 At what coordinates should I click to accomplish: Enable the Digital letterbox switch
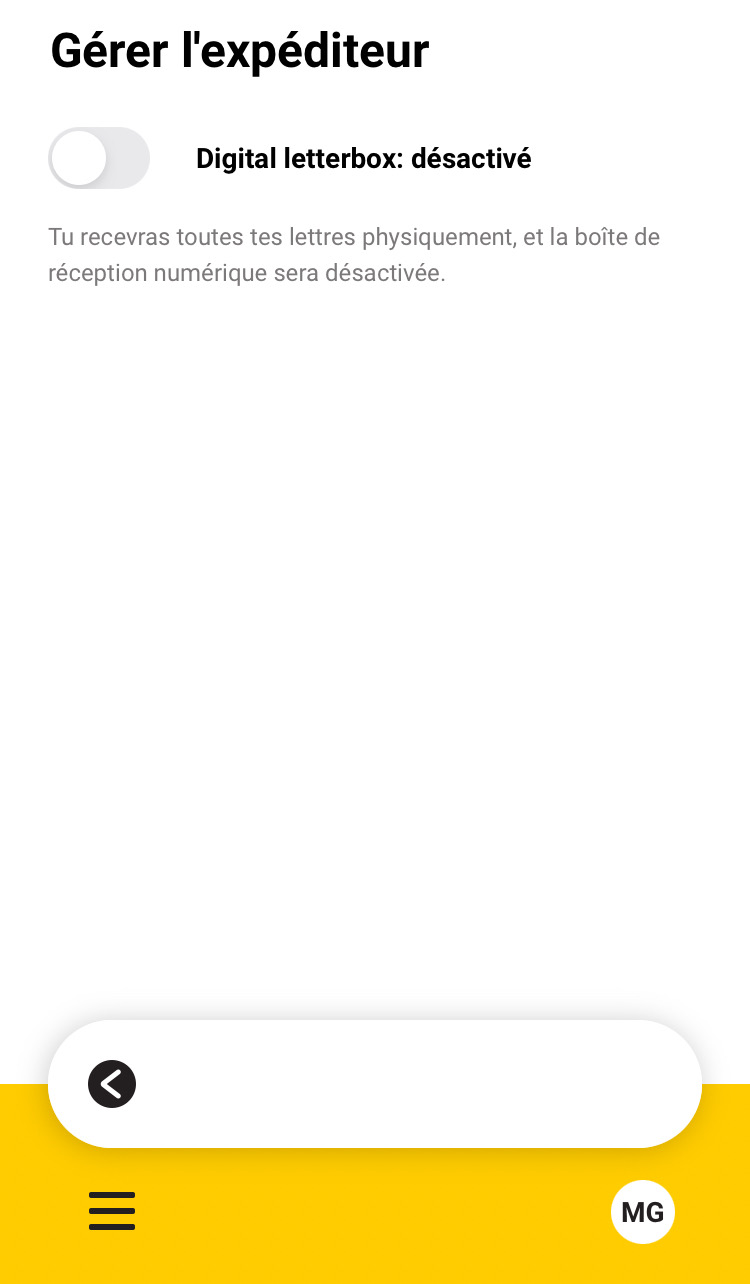[x=99, y=158]
